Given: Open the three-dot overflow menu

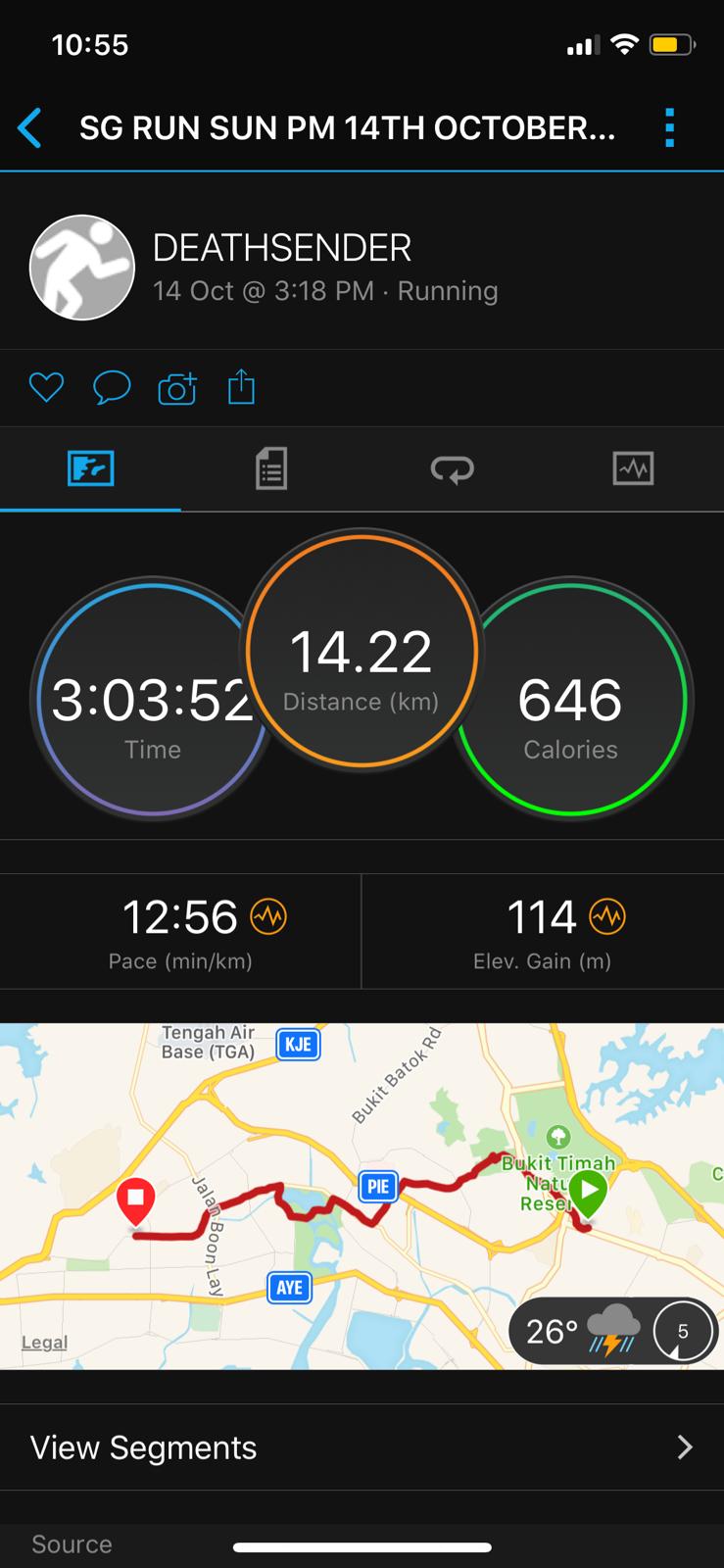Looking at the screenshot, I should (x=669, y=128).
